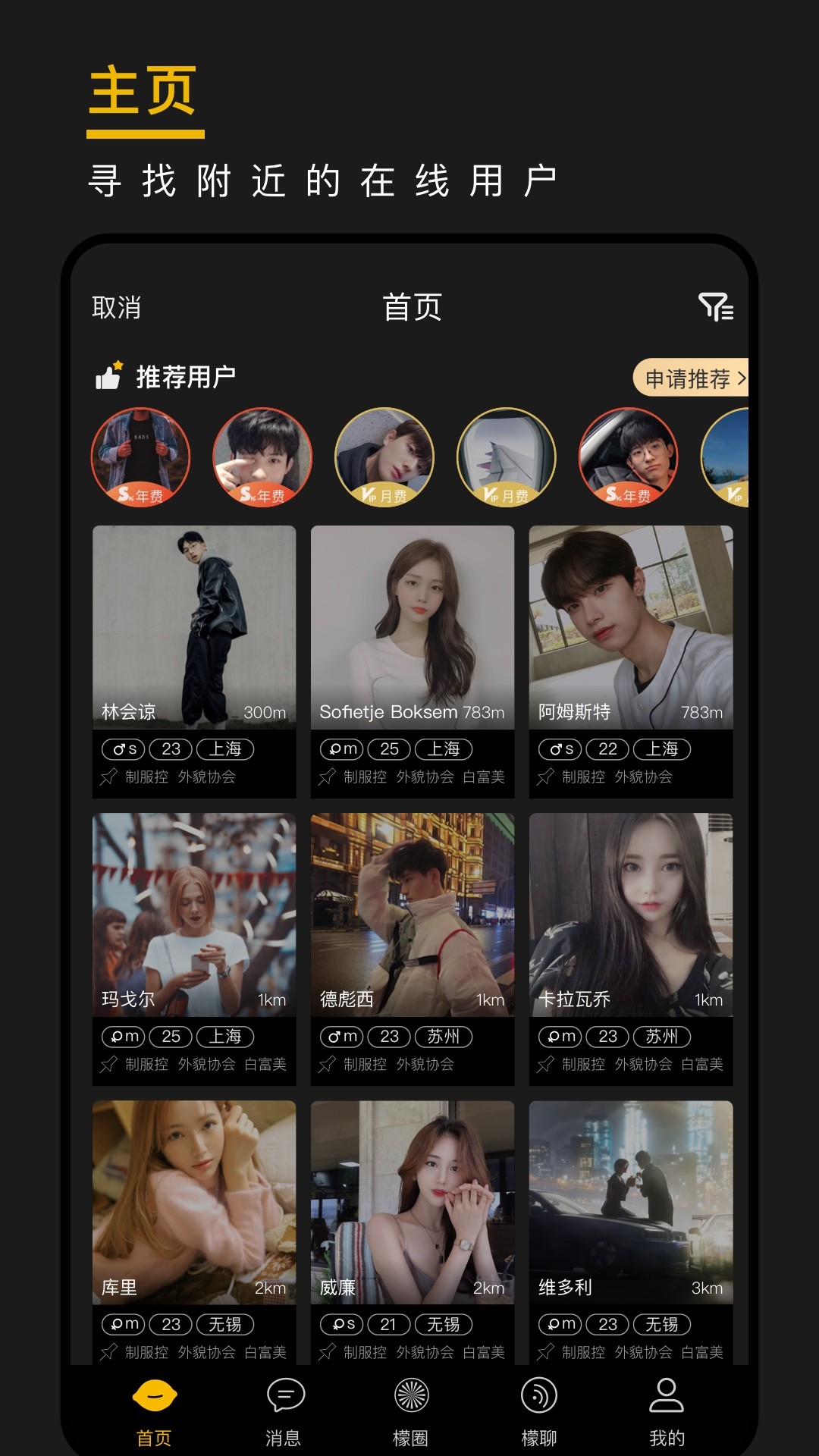
Task: Click the S年费 badge on first recommended avatar
Action: click(x=140, y=494)
